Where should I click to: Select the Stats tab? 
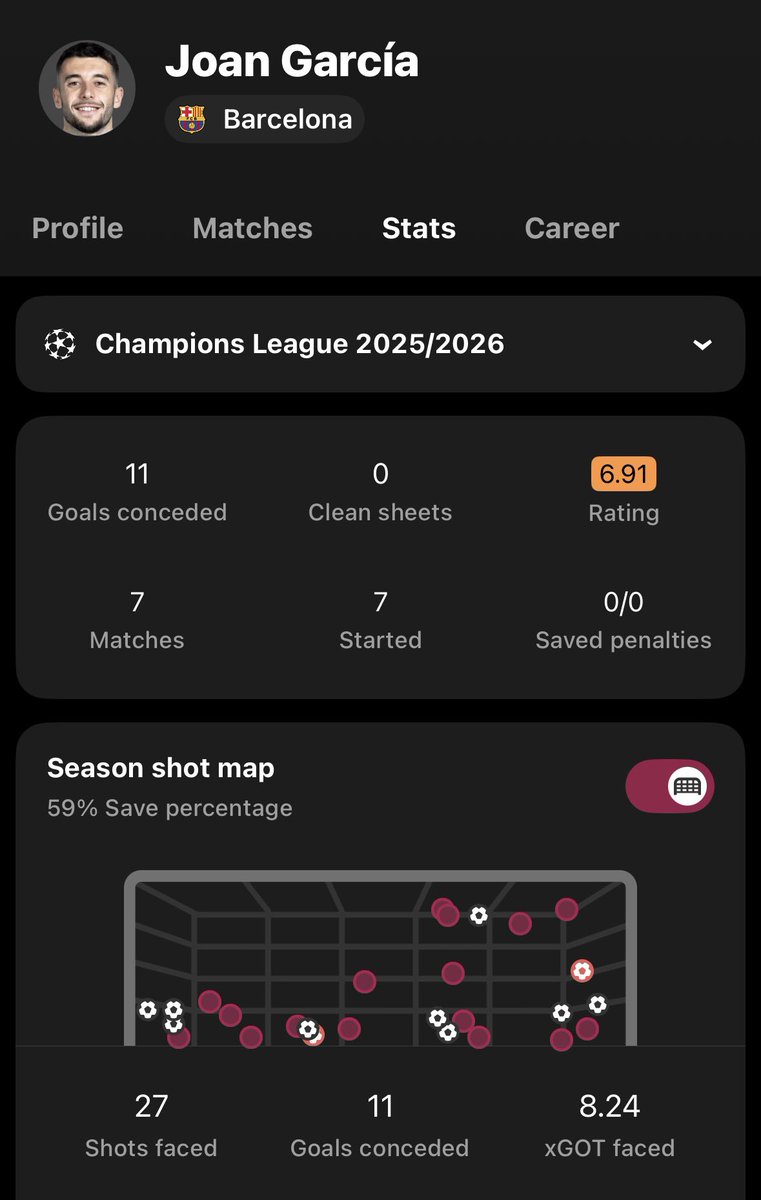tap(418, 228)
